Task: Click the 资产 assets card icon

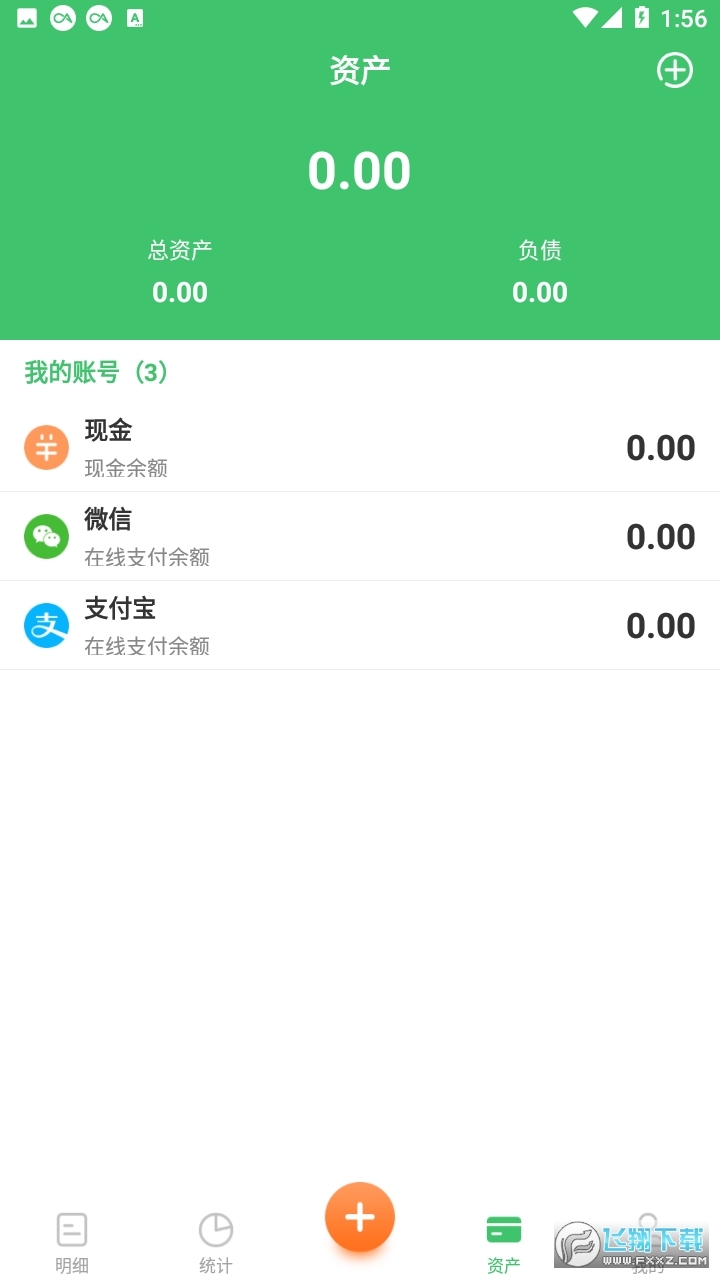Action: pyautogui.click(x=503, y=1228)
